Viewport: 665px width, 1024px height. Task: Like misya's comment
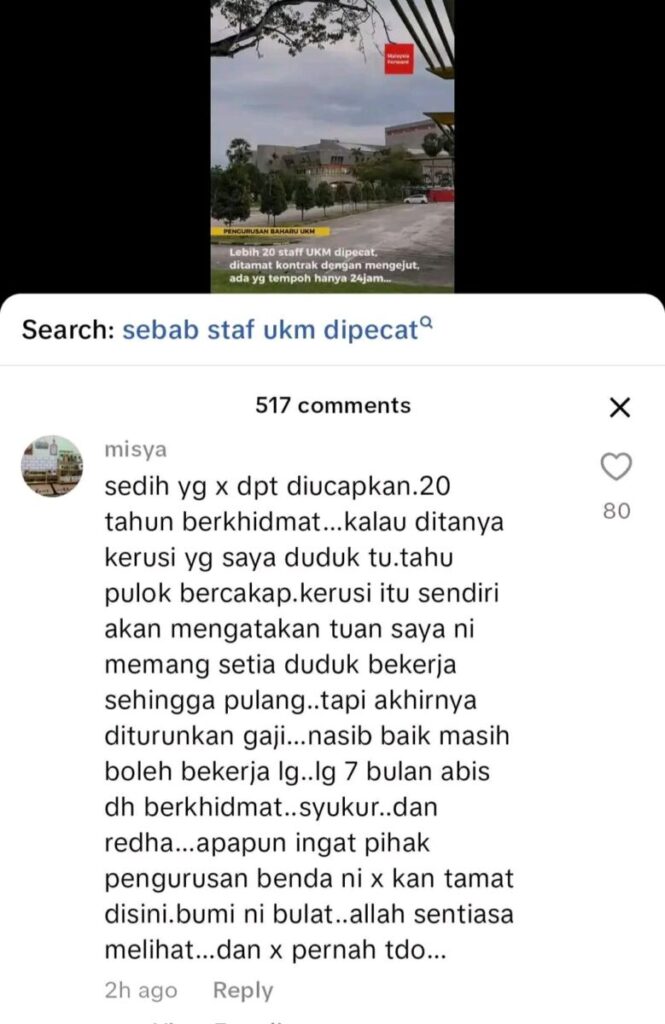click(616, 467)
